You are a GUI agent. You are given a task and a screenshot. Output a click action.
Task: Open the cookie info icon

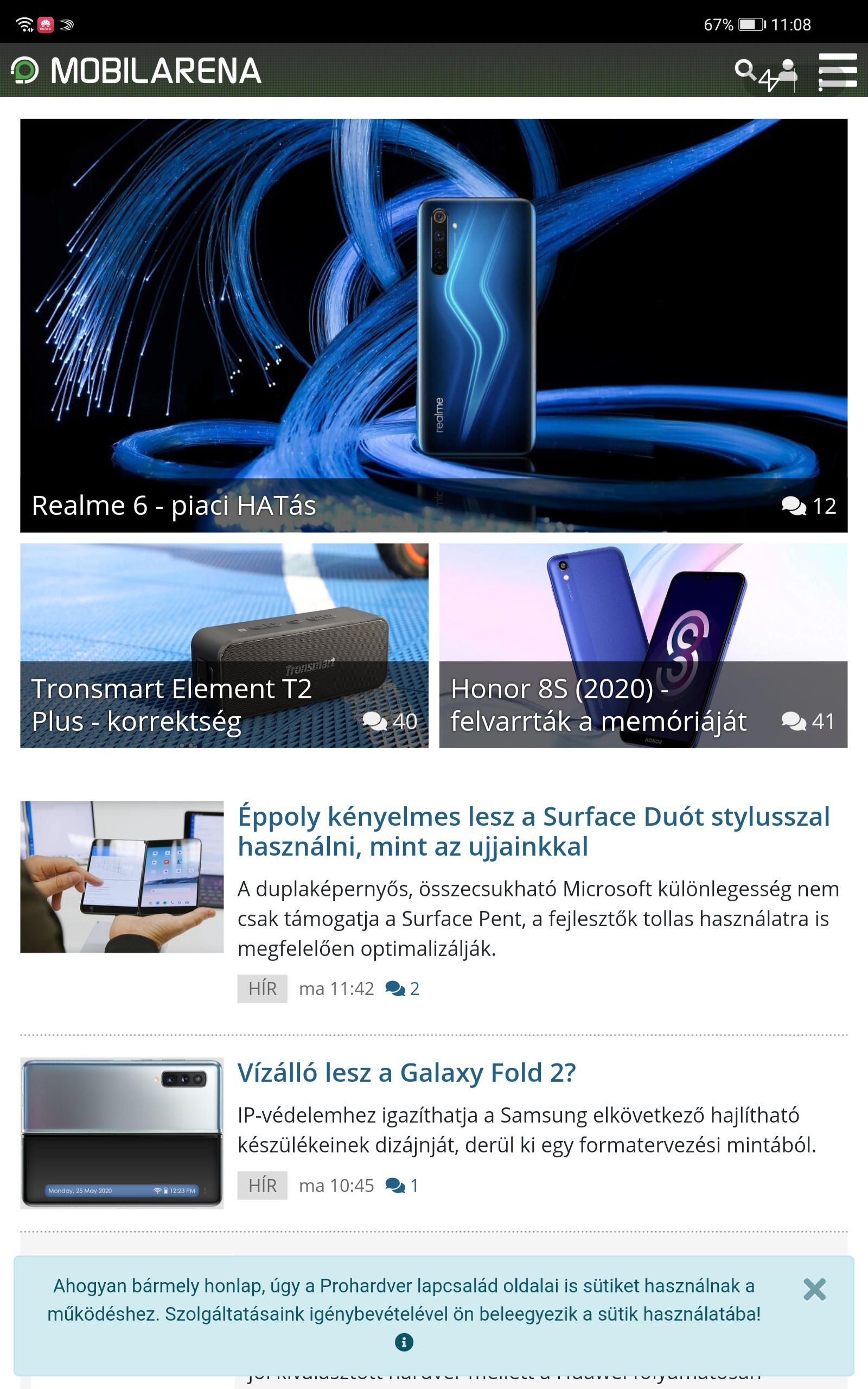tap(404, 1342)
